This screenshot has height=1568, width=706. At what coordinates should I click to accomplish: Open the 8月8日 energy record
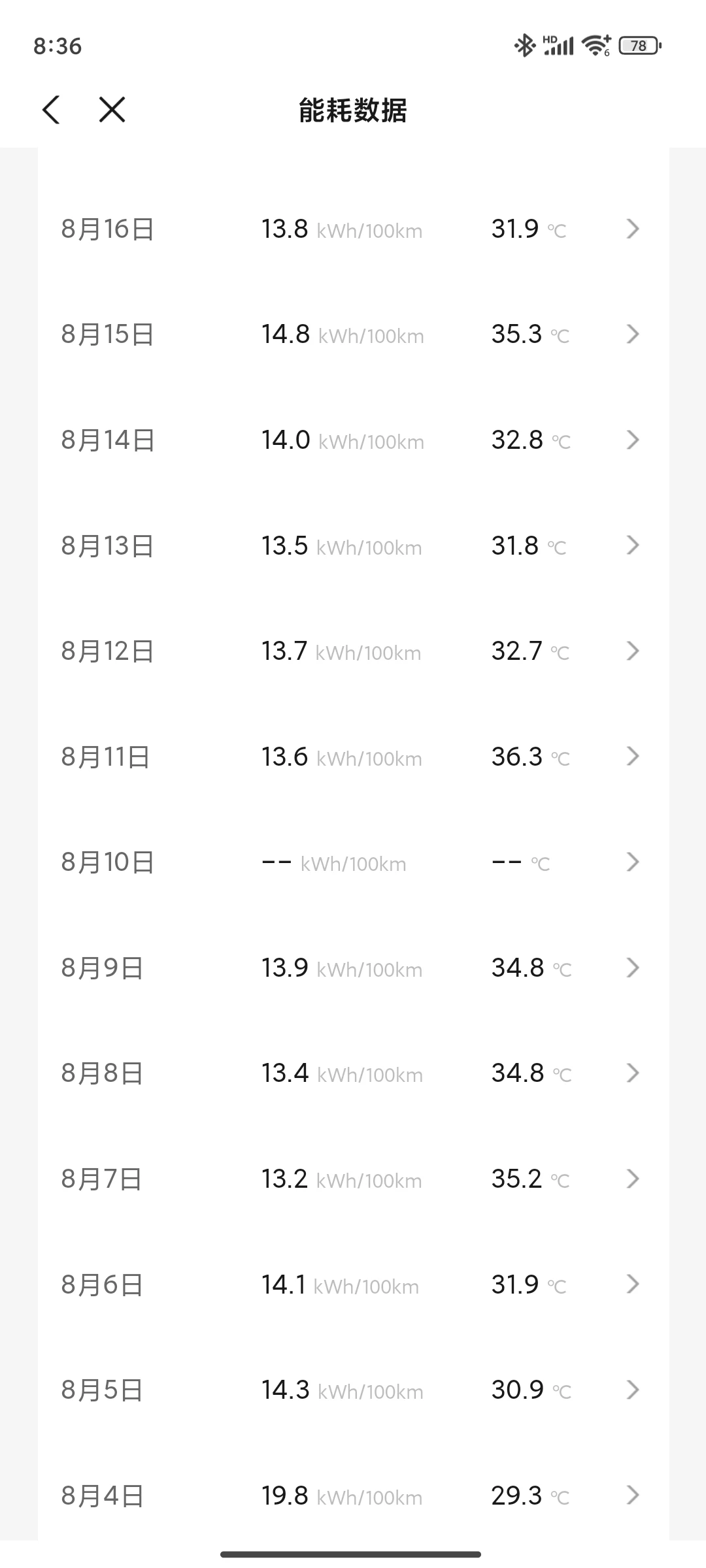click(x=353, y=1073)
